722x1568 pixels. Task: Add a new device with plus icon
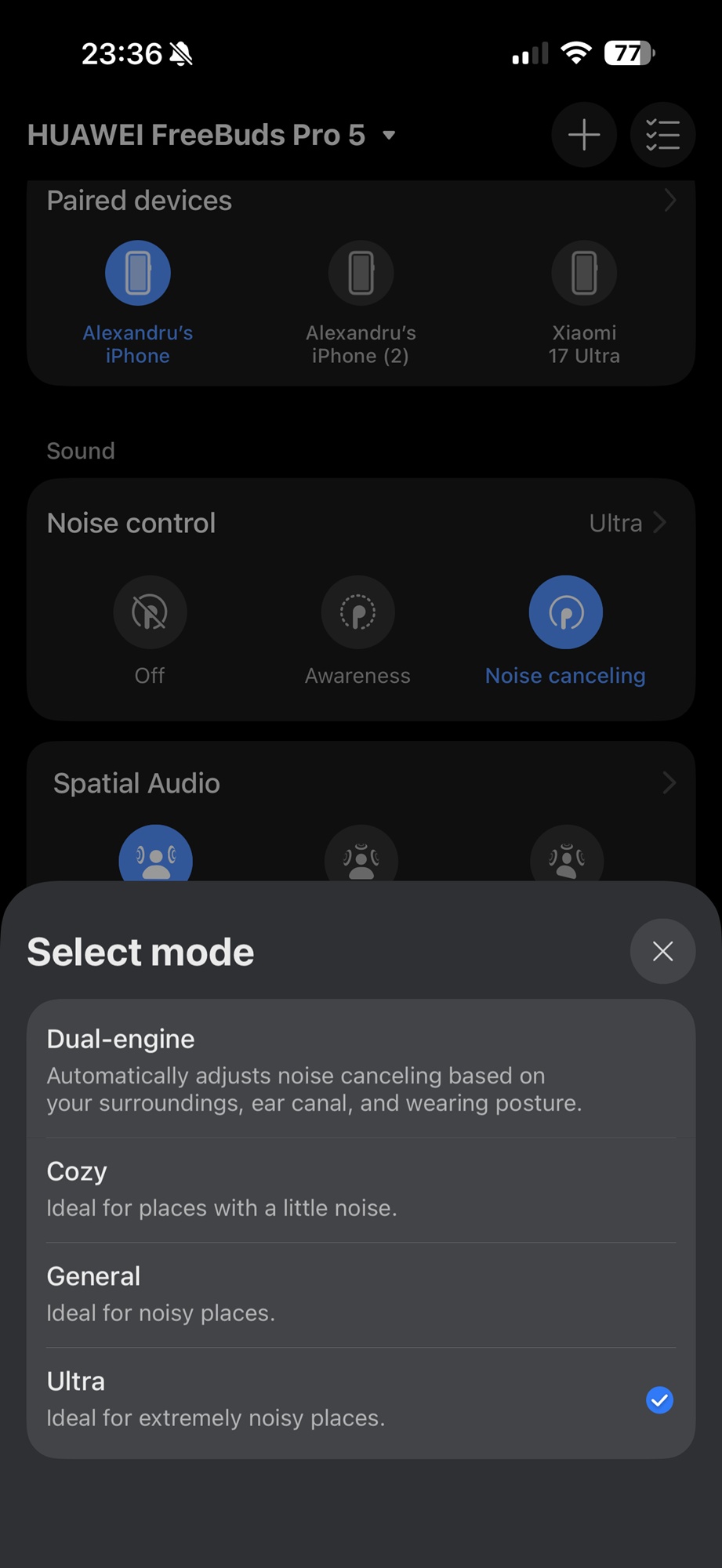(584, 135)
